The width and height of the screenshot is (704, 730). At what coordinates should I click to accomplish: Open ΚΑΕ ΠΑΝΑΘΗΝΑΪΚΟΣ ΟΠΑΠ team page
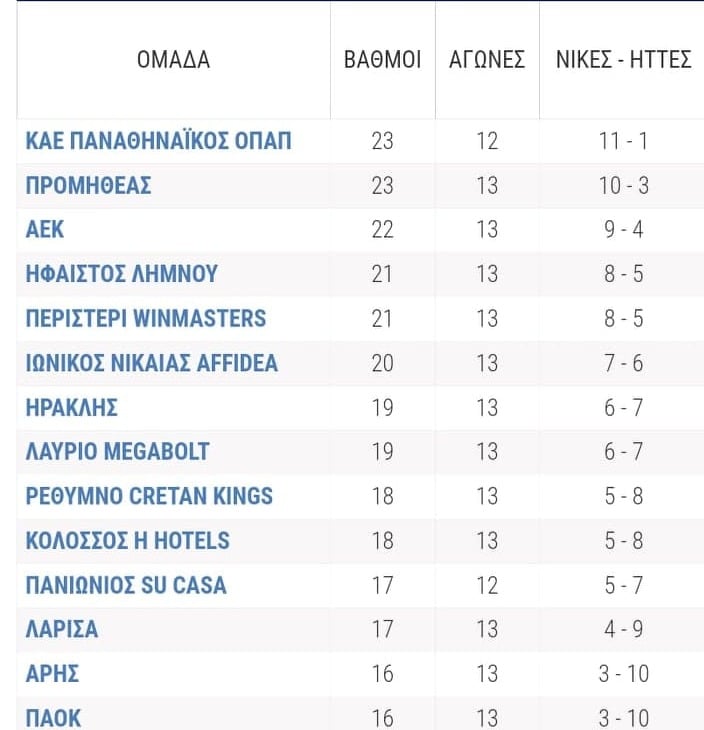[x=158, y=141]
